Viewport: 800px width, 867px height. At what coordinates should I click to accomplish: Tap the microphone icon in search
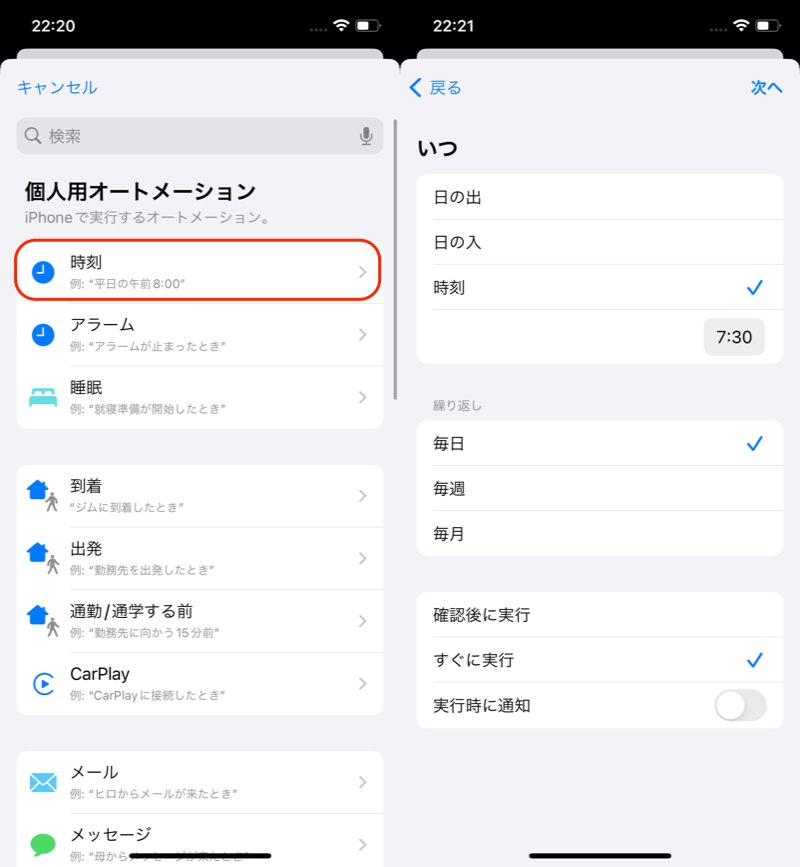coord(366,136)
